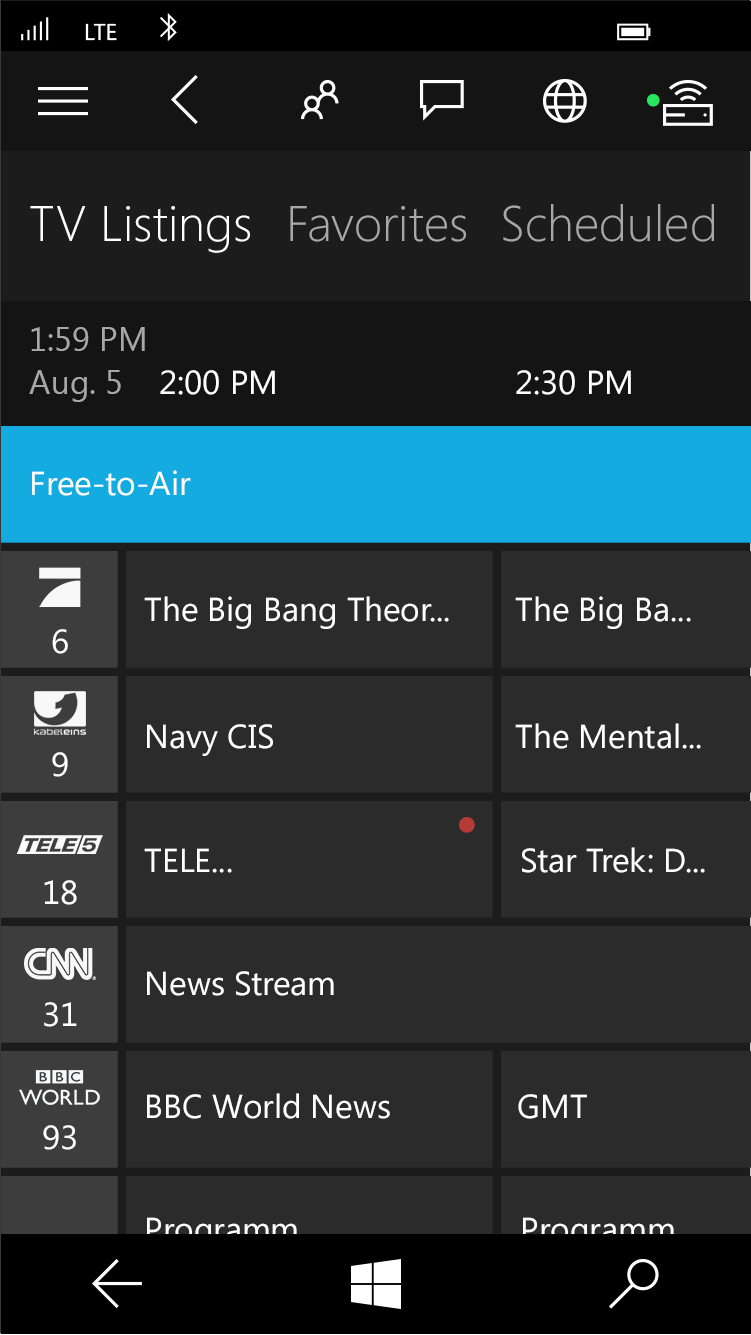Tap the Windows home button
The height and width of the screenshot is (1335, 751).
click(x=376, y=1284)
